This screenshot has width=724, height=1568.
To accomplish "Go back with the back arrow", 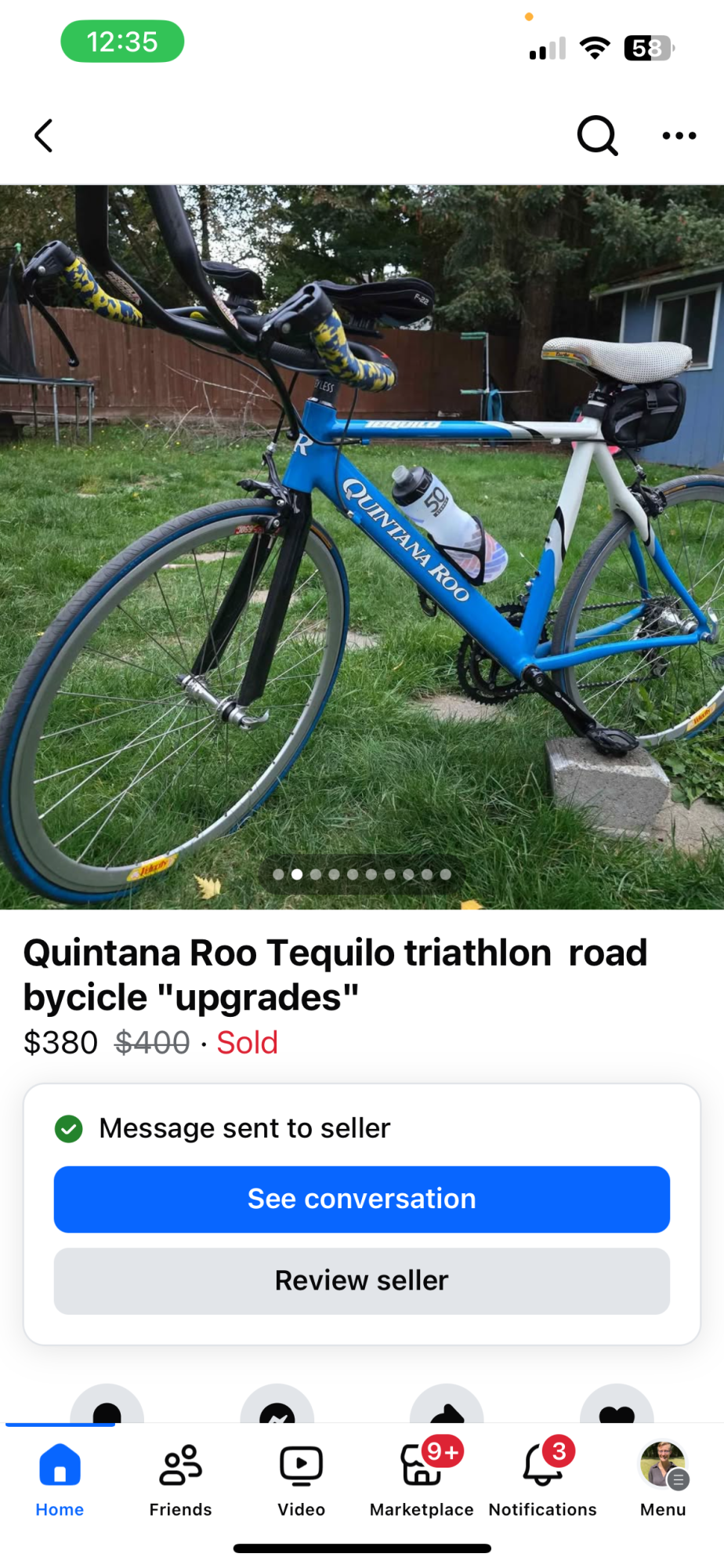I will tap(44, 136).
